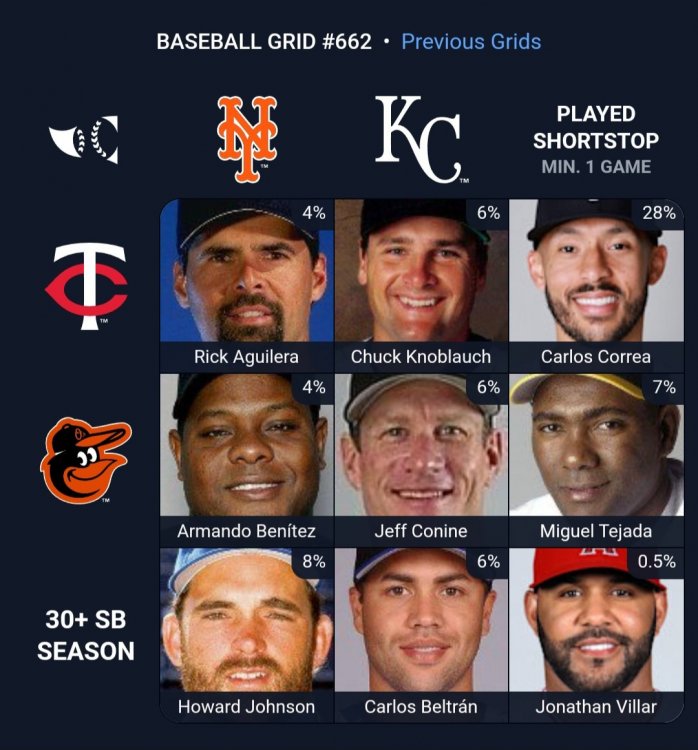View the Armando Benítez cell
Viewport: 698px width, 750px height.
click(247, 460)
